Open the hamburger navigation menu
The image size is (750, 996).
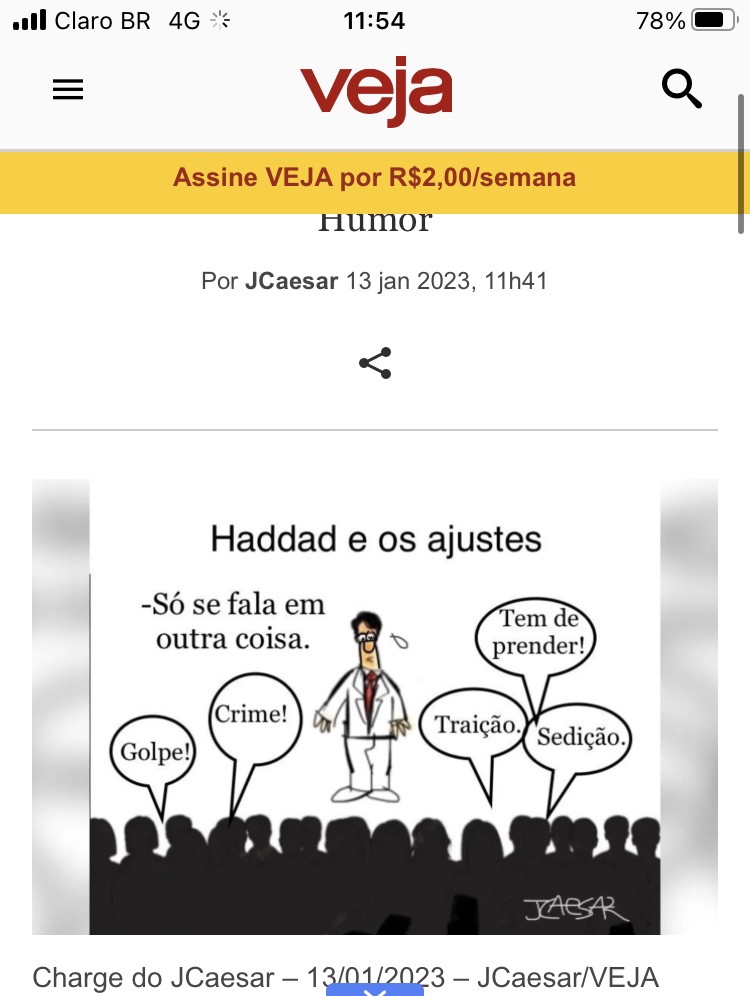[68, 90]
